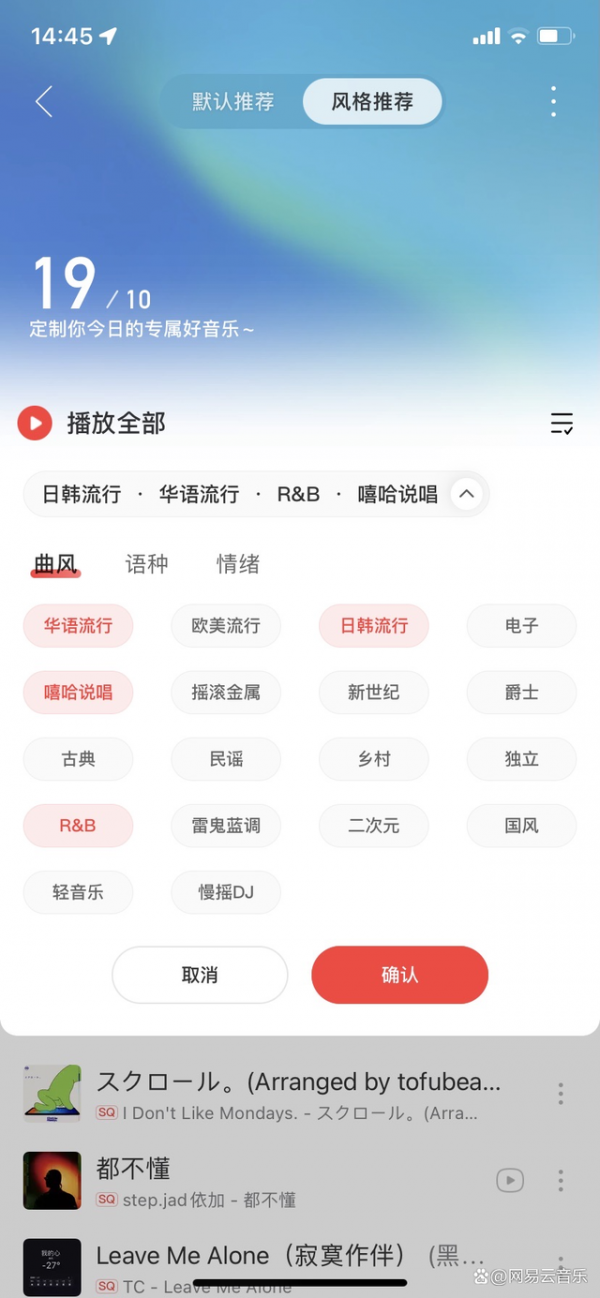The height and width of the screenshot is (1298, 600).
Task: Open the multi-select list icon
Action: (x=562, y=424)
